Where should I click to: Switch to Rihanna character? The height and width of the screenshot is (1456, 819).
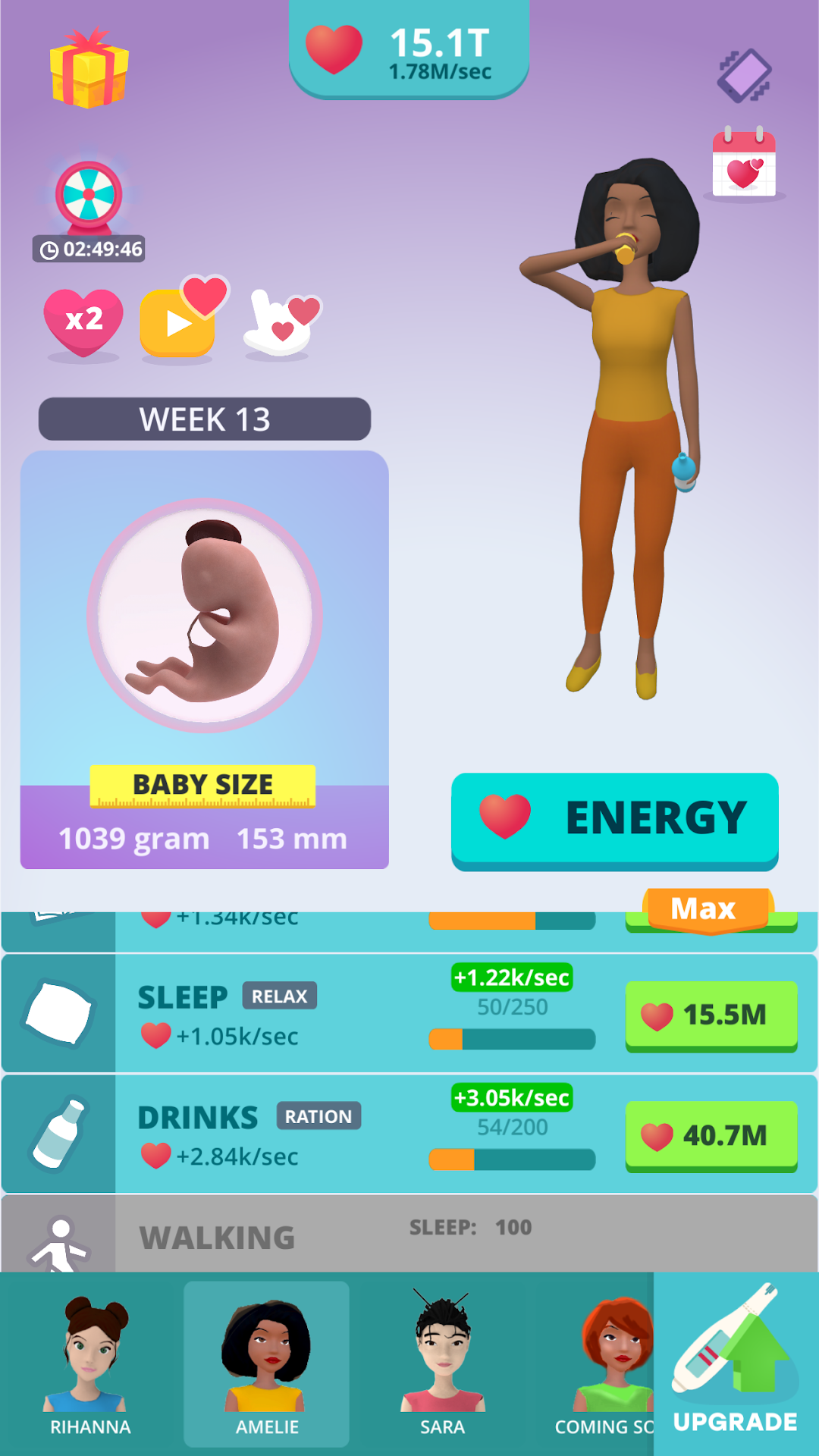[x=90, y=1365]
